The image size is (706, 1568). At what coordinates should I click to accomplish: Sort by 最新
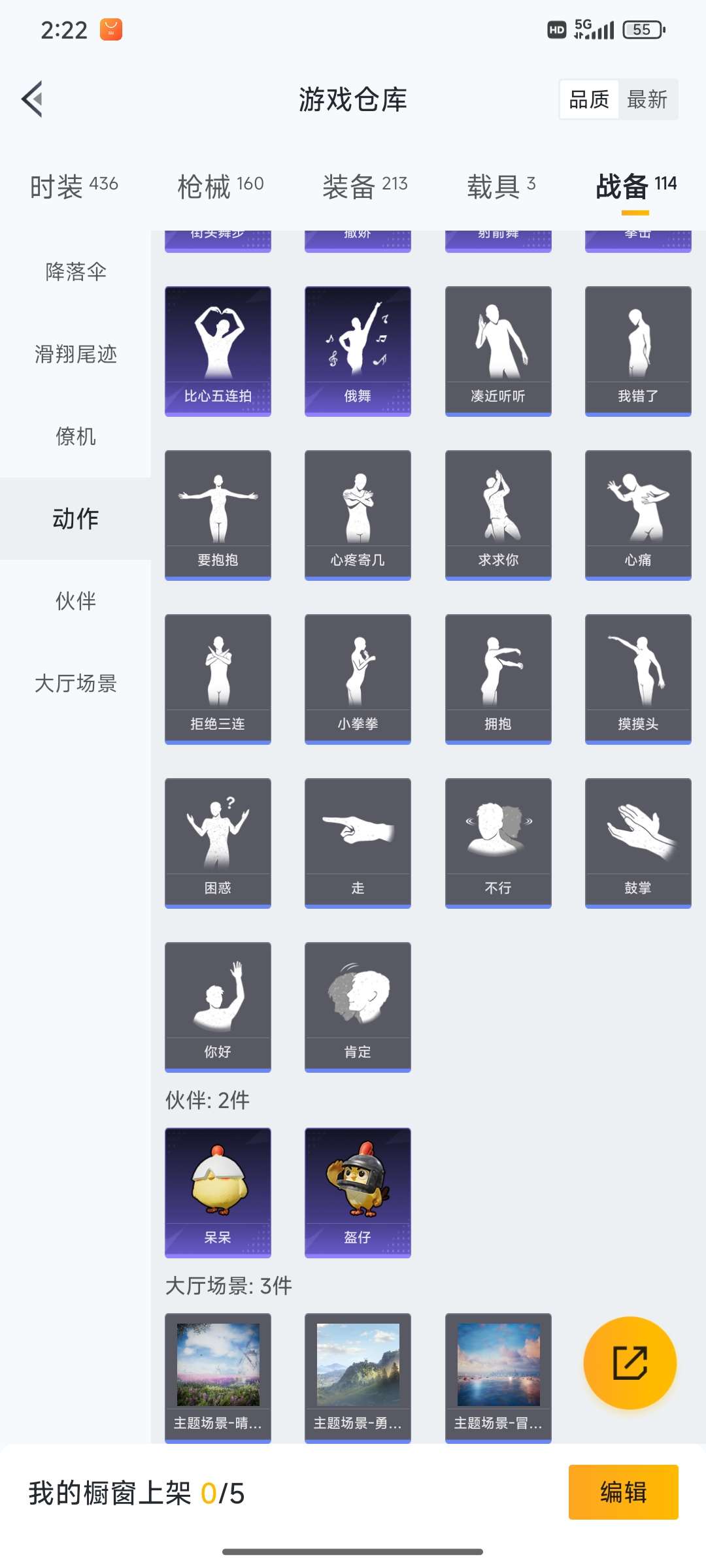(x=647, y=99)
